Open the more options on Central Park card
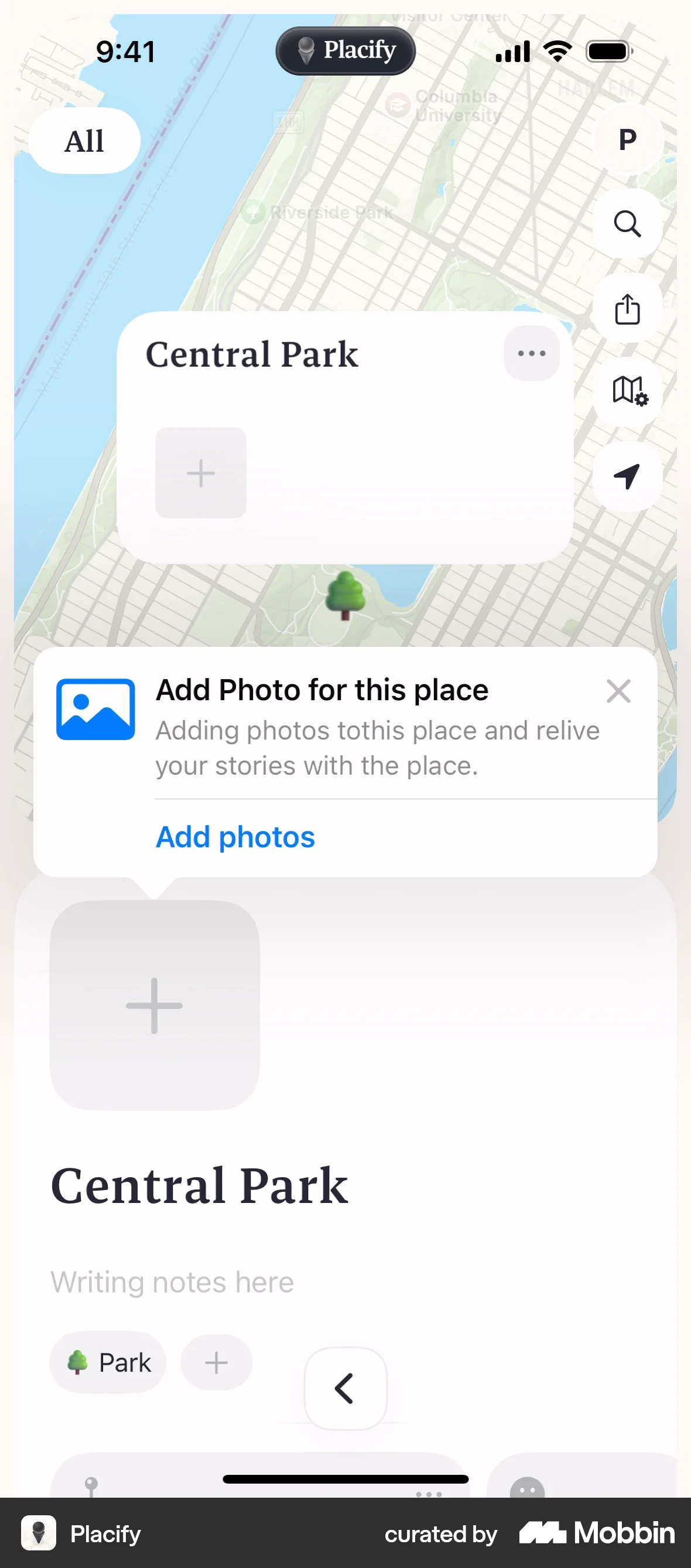Screen dimensions: 691x1568 531,354
